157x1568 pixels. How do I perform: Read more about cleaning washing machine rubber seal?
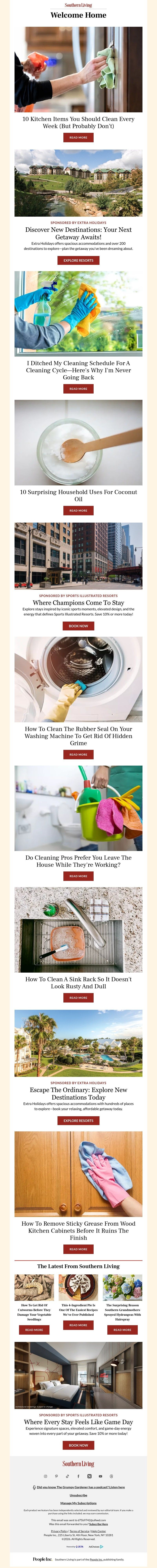pos(78,754)
